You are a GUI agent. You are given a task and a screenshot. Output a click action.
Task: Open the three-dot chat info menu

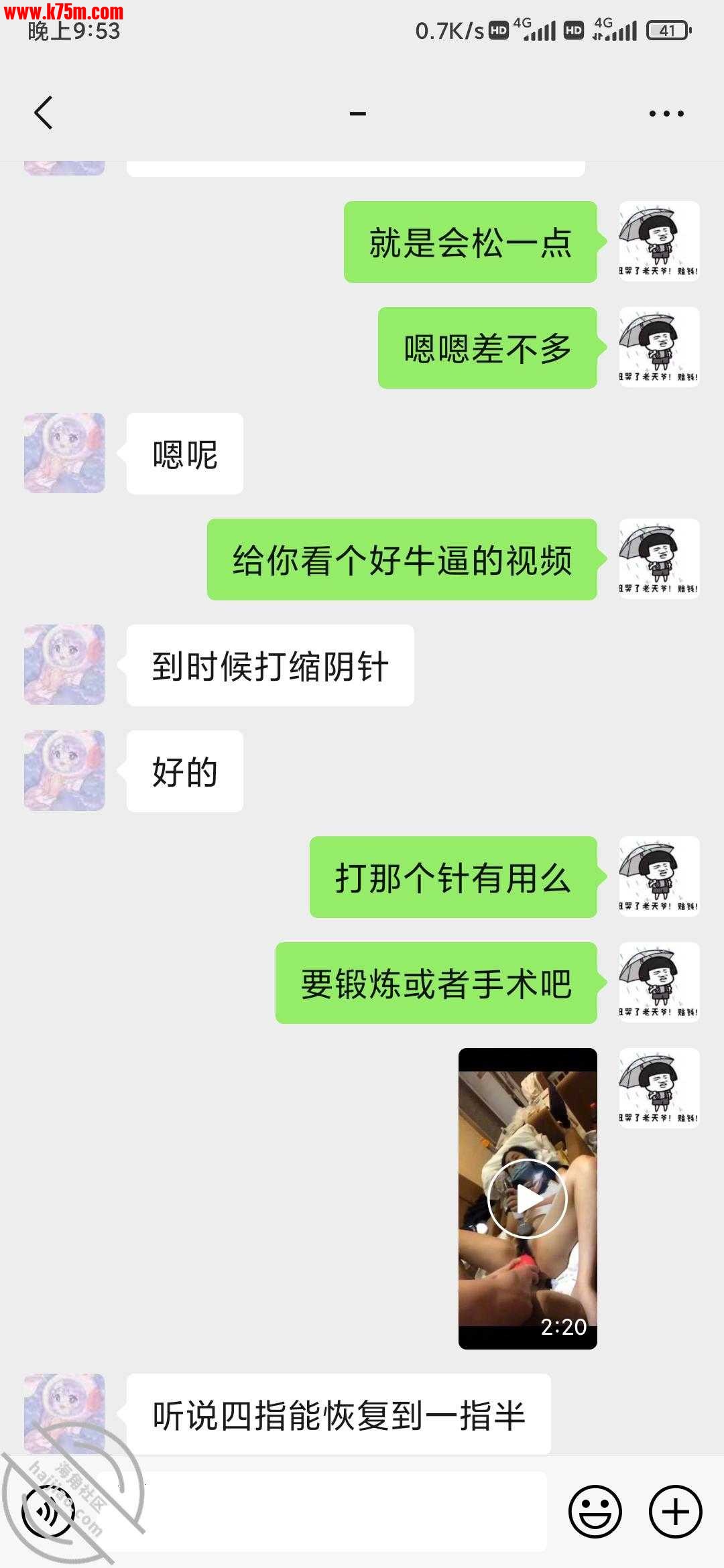pos(666,113)
